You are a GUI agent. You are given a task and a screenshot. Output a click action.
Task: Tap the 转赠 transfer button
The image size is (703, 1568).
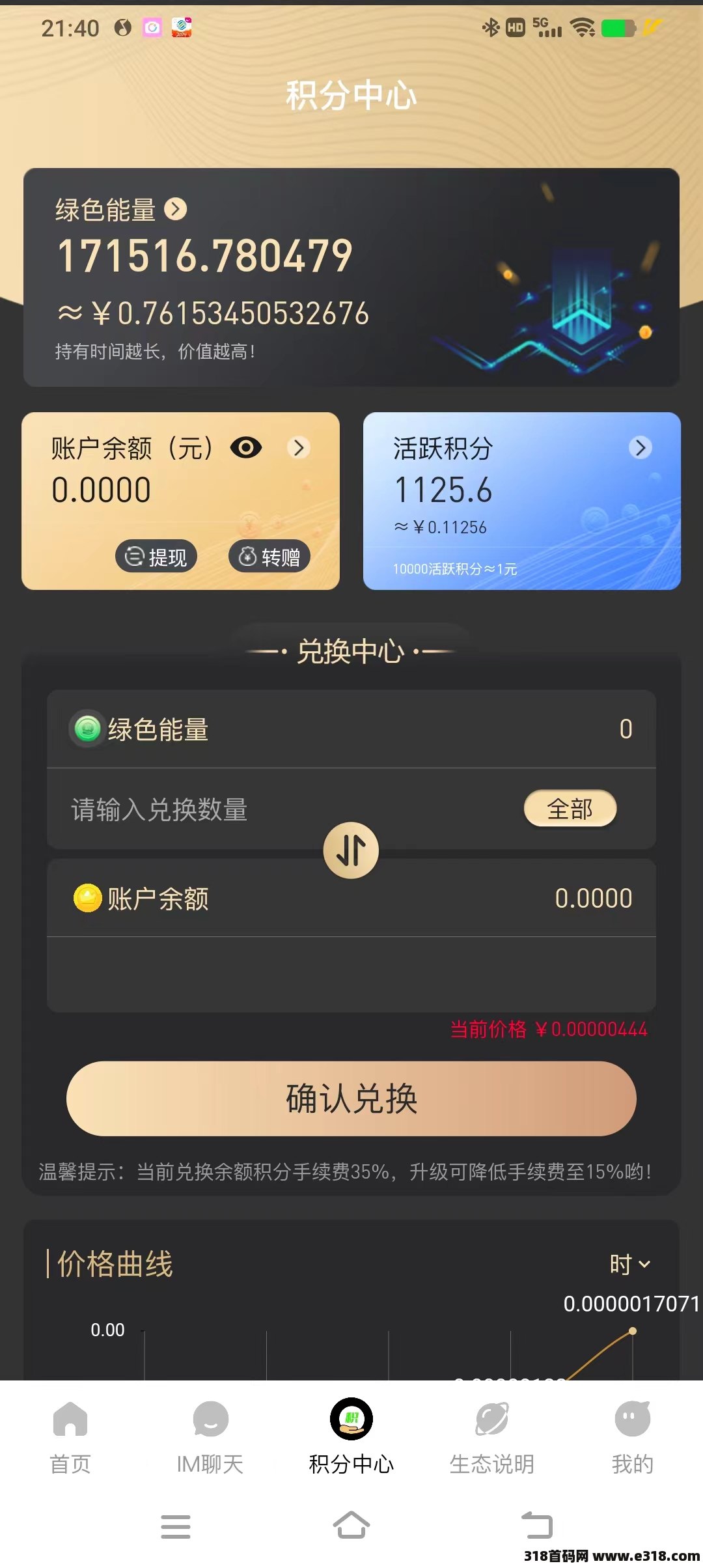point(269,557)
